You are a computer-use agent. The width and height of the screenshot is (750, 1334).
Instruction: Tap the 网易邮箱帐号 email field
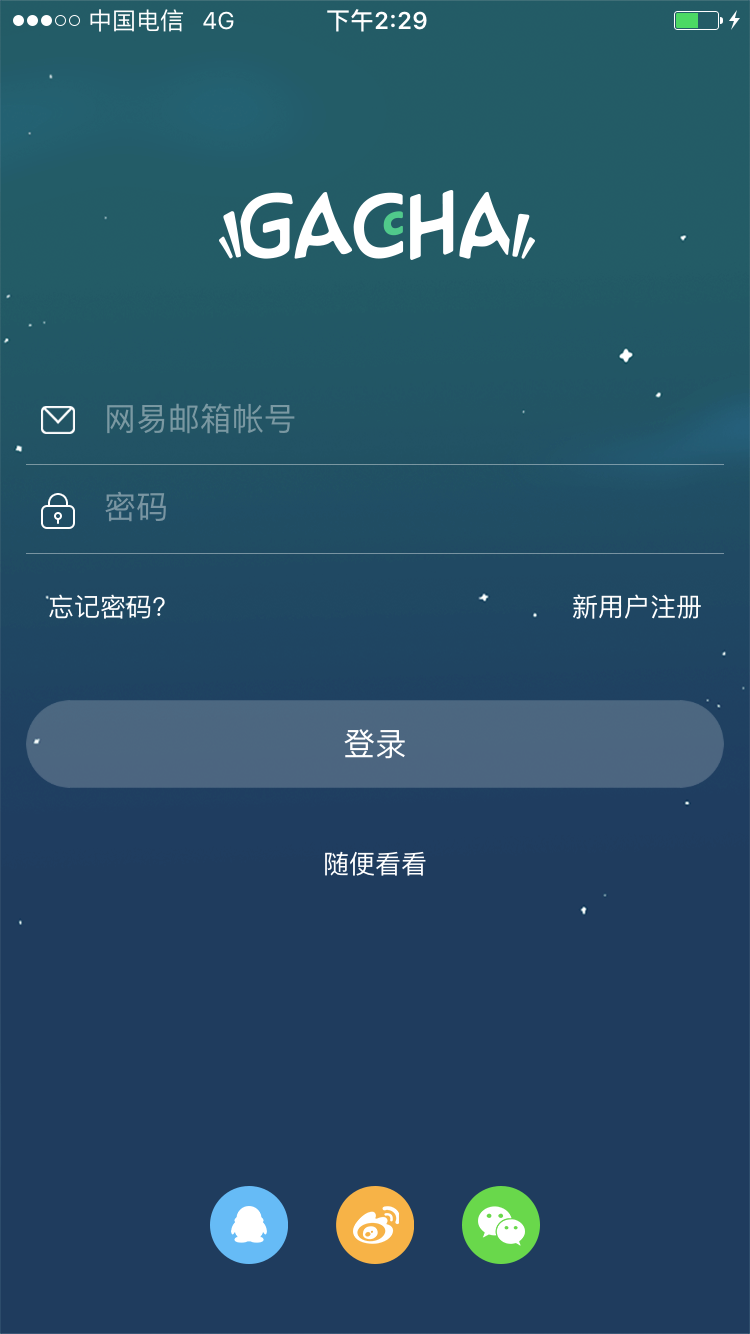point(400,419)
